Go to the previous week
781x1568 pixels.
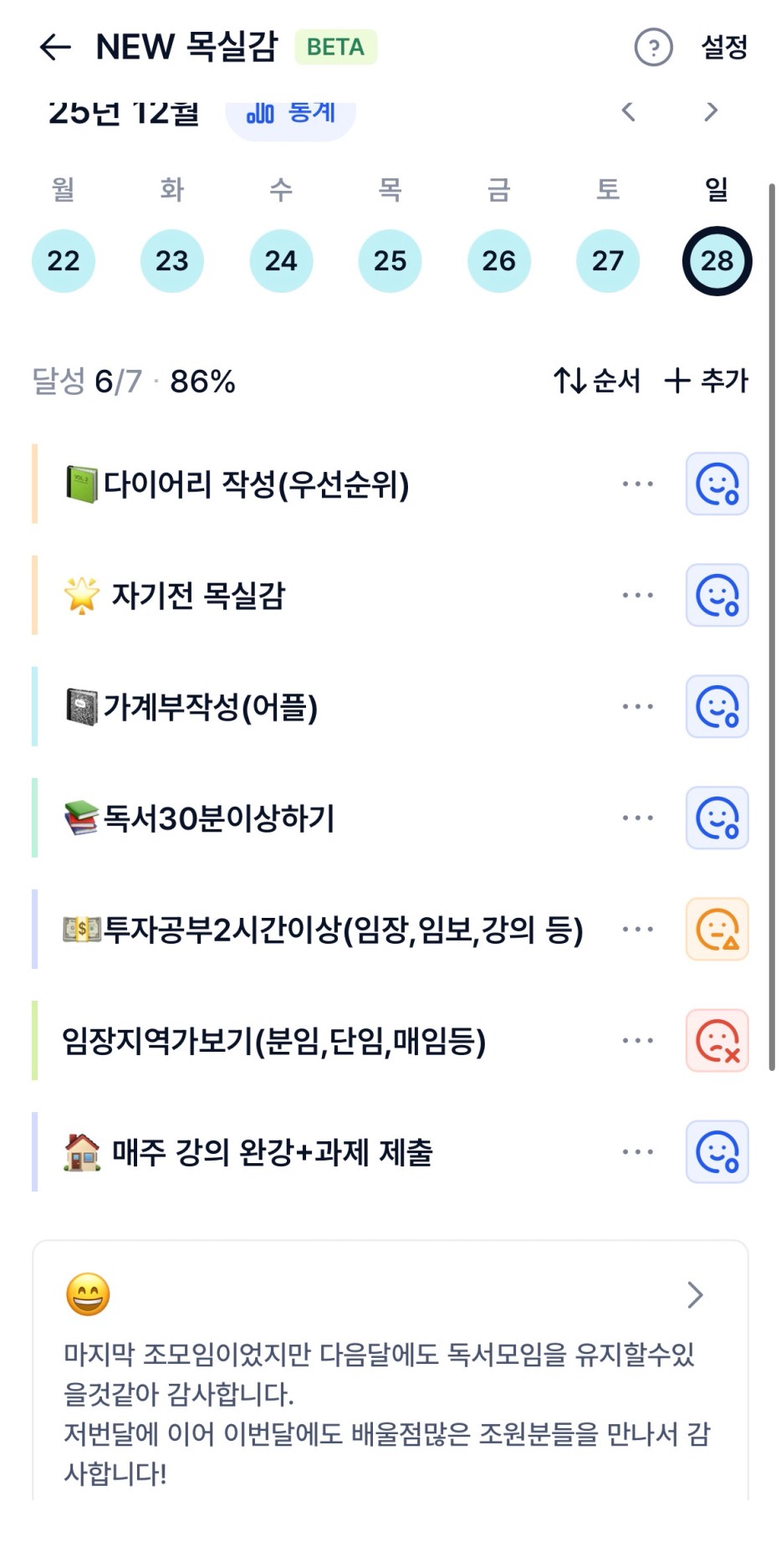[629, 111]
